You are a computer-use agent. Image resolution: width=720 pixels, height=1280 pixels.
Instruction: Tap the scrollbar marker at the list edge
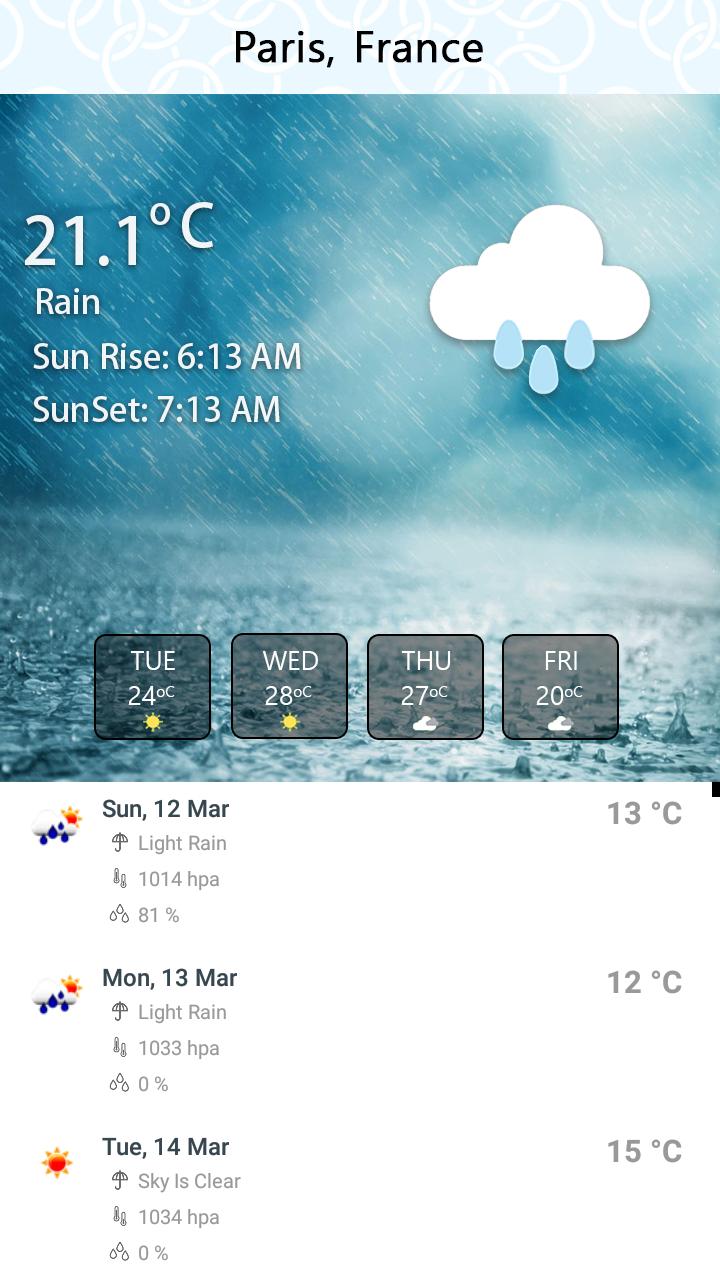[x=716, y=790]
